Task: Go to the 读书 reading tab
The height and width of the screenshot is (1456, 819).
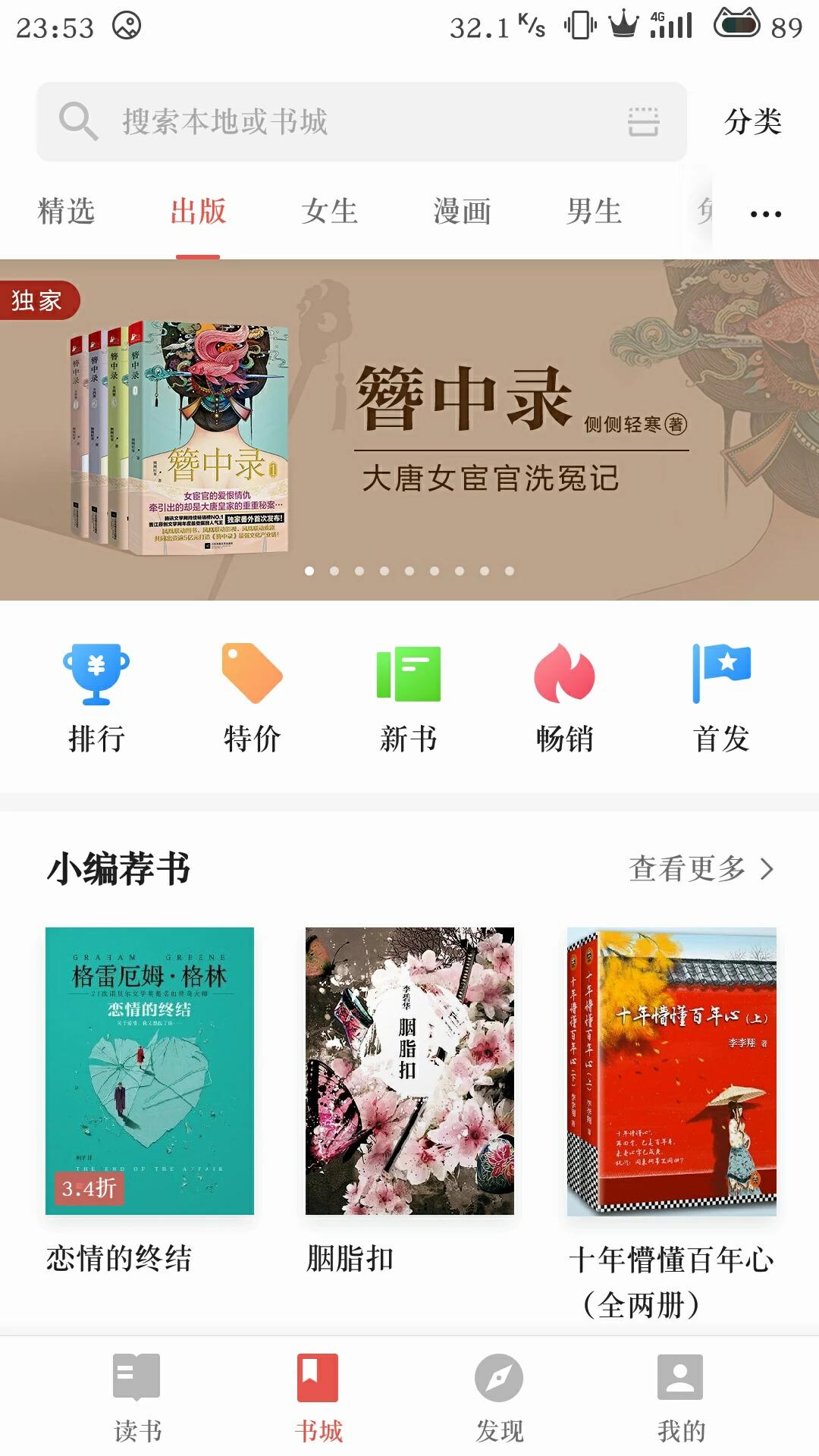Action: click(x=137, y=1397)
